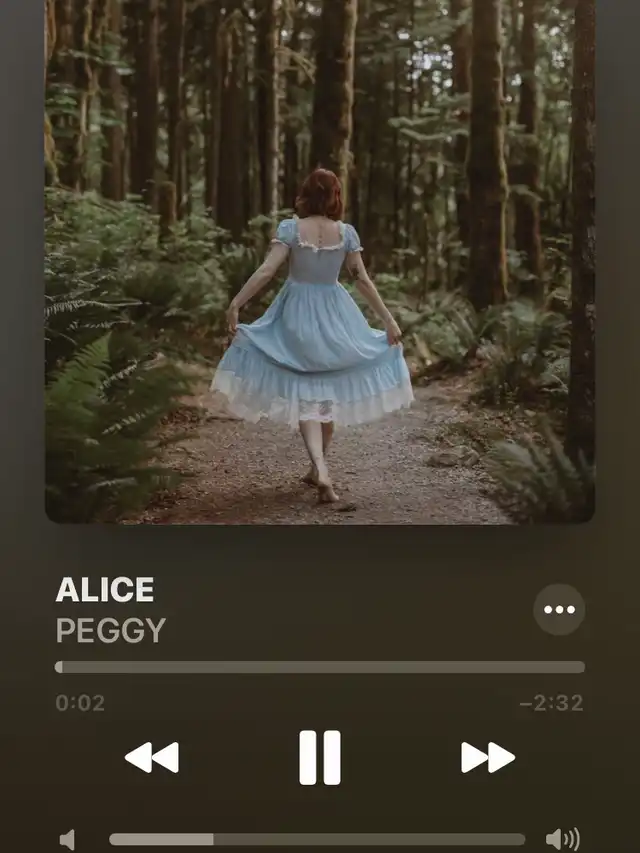Tap the song progress bar to seek
Image resolution: width=640 pixels, height=853 pixels.
click(x=320, y=667)
